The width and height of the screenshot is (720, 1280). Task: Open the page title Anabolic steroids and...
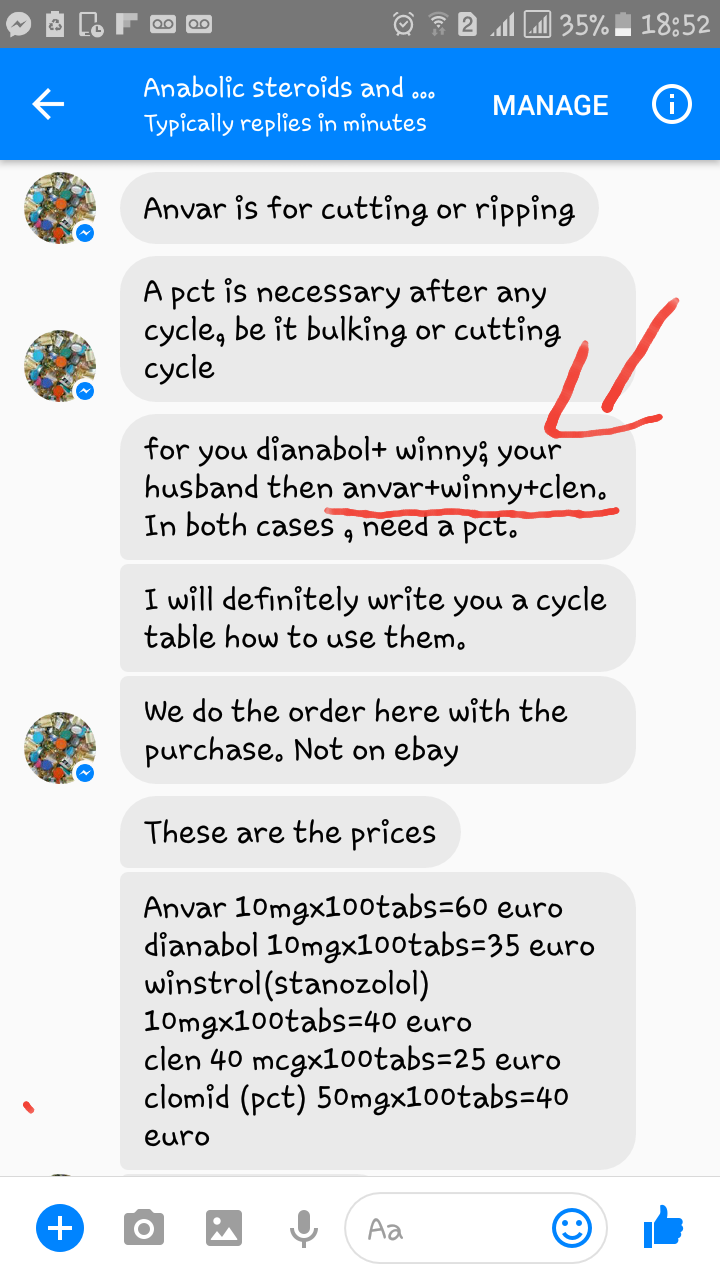click(288, 88)
